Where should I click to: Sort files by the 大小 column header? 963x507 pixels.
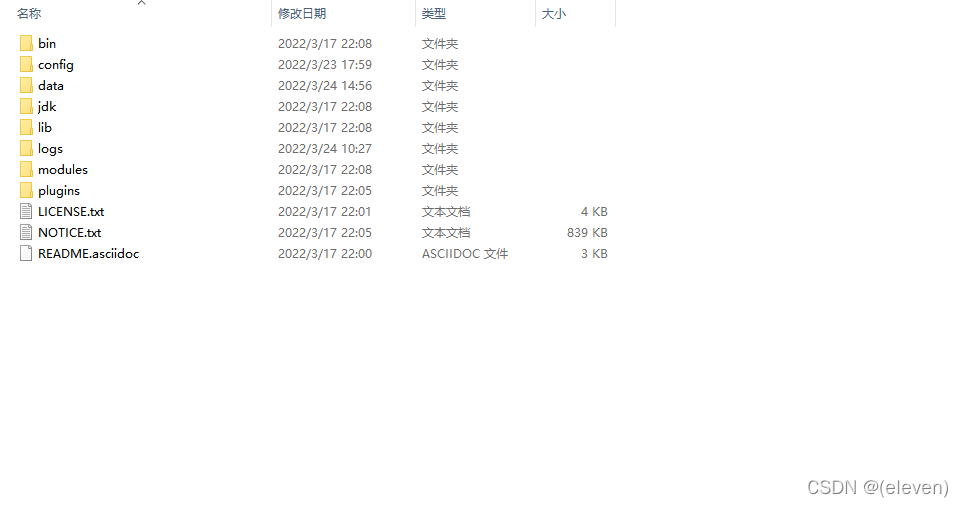(553, 13)
